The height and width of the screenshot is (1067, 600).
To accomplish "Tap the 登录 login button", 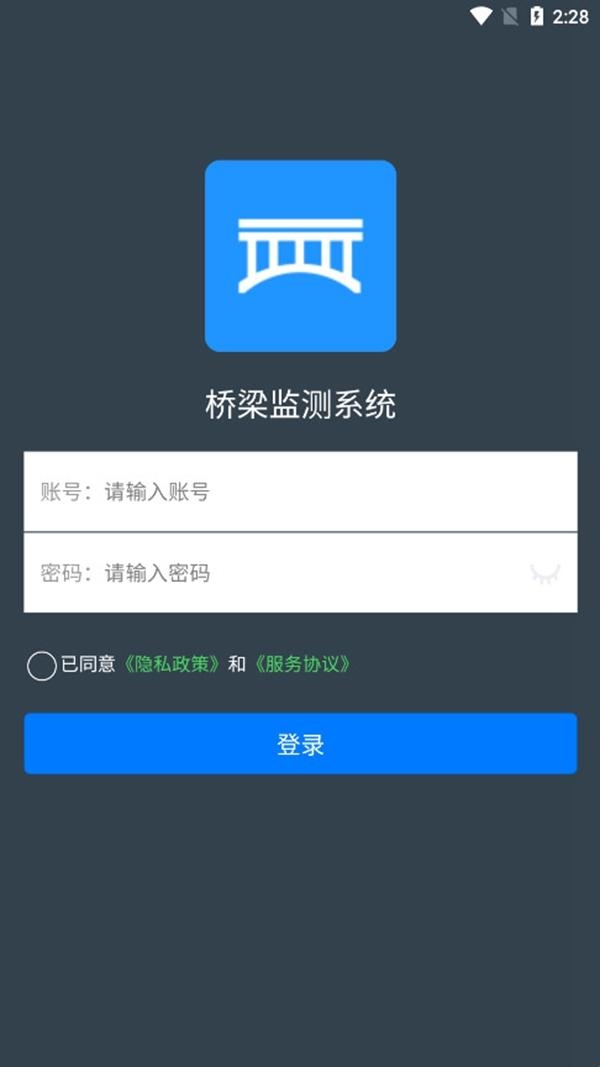I will [300, 744].
